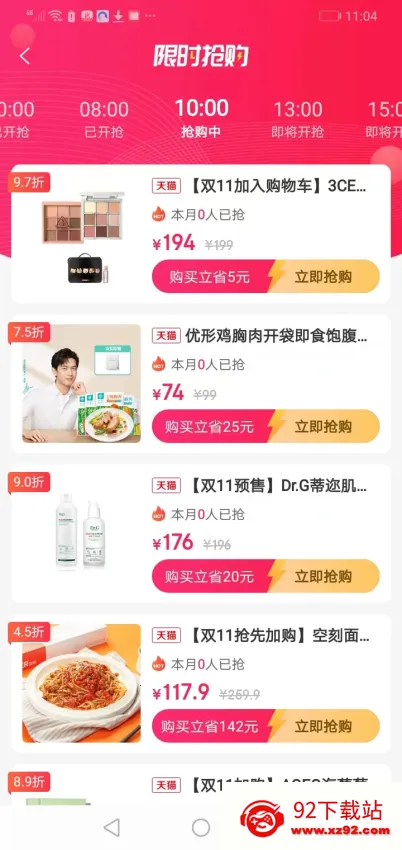402x850 pixels.
Task: Tap 立即抢购 for the 3CE eyeshadow deal
Action: tap(323, 276)
